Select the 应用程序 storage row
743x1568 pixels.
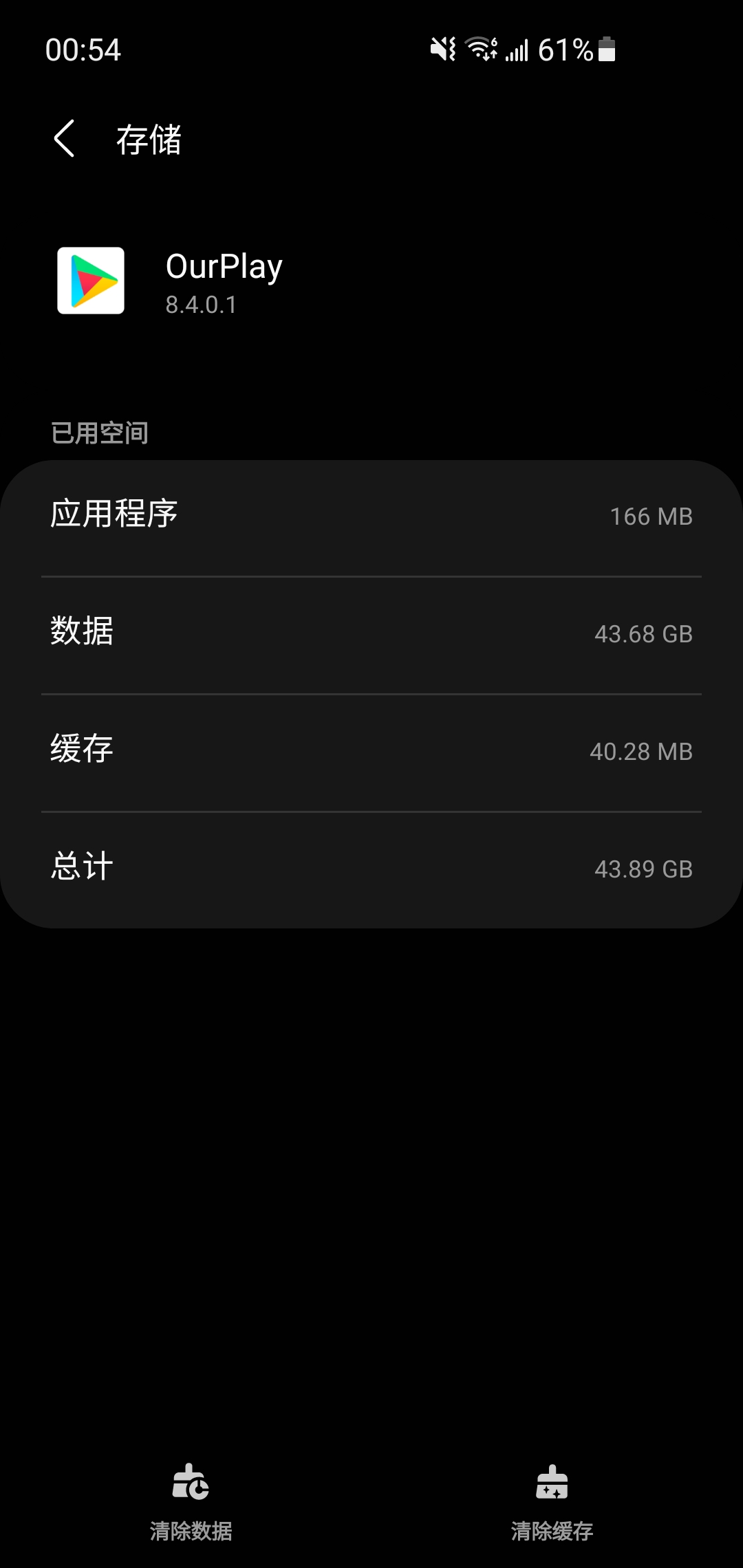pos(371,516)
